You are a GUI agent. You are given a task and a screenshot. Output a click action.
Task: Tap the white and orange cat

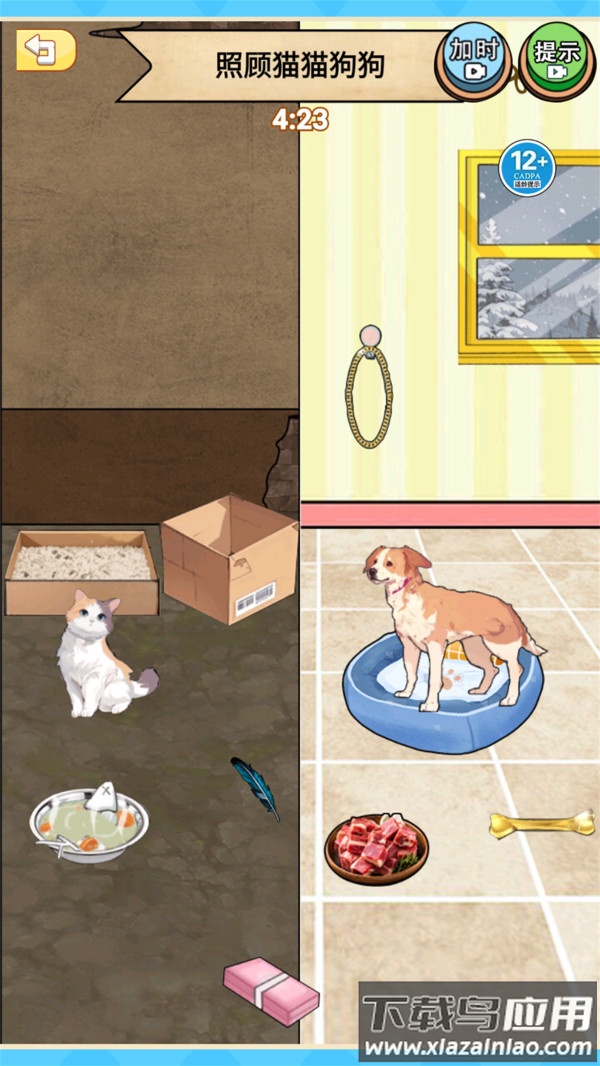click(x=98, y=658)
